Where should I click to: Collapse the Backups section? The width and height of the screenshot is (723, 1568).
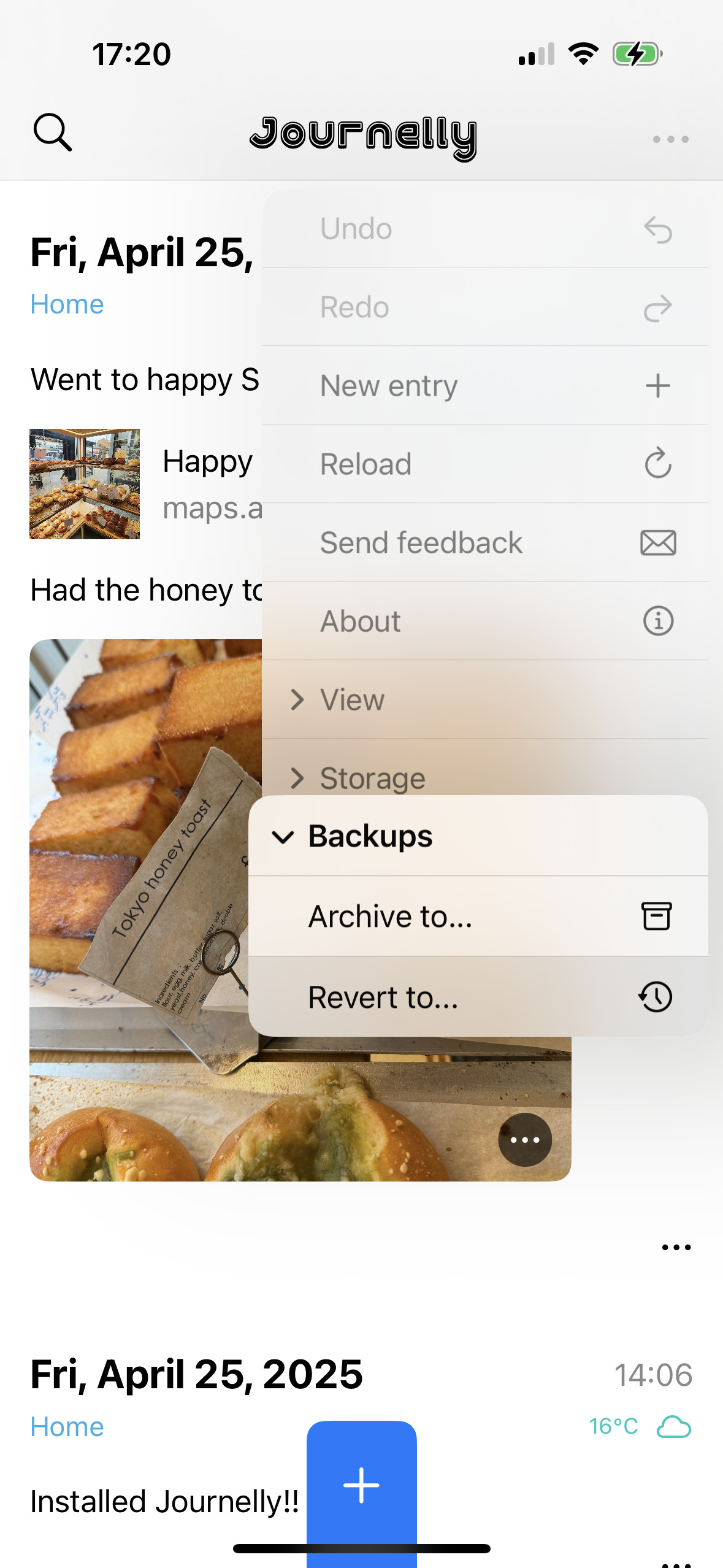(478, 836)
